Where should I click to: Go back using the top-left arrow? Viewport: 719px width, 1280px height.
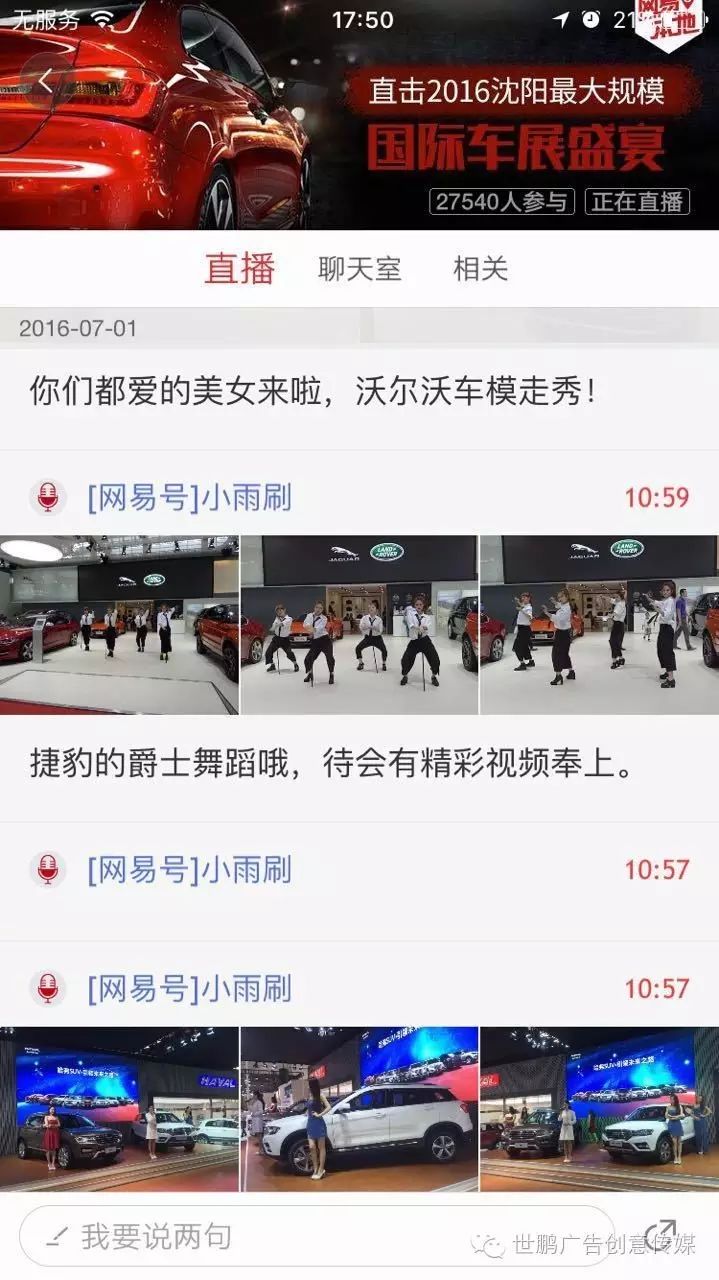46,82
